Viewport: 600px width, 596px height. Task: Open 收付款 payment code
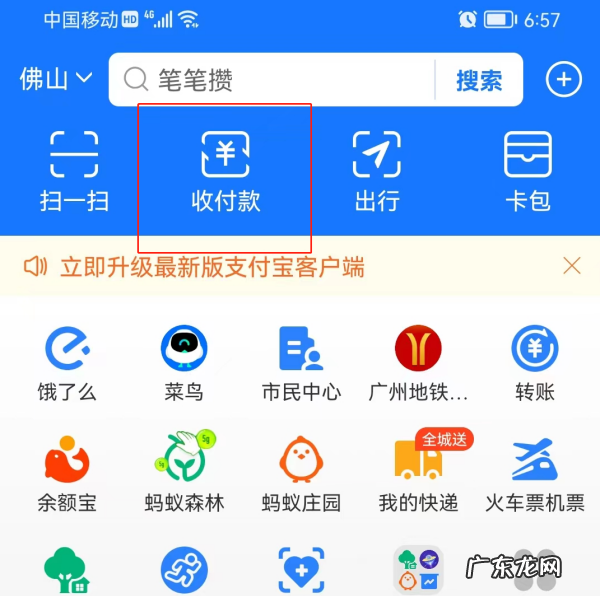[x=225, y=171]
